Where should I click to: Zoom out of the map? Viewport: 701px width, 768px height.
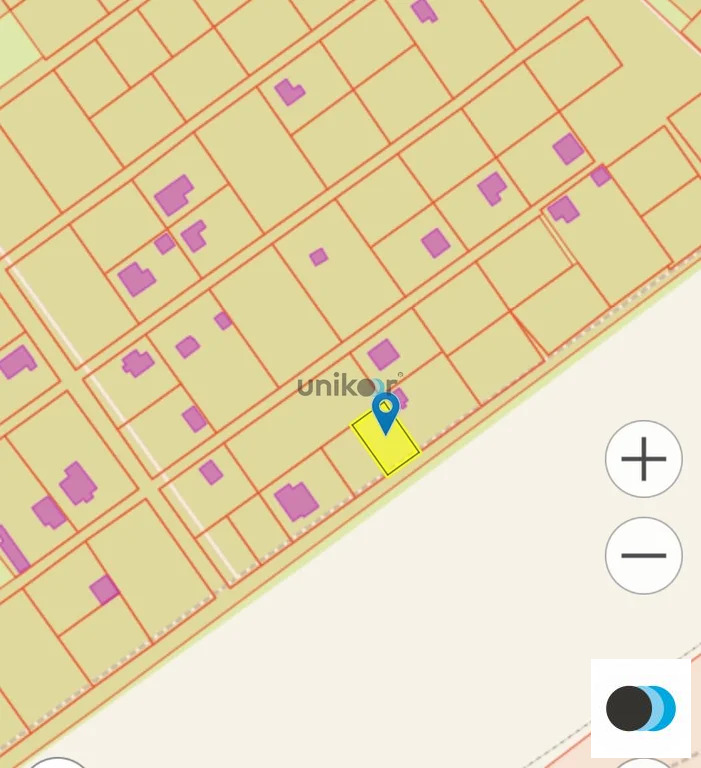643,556
